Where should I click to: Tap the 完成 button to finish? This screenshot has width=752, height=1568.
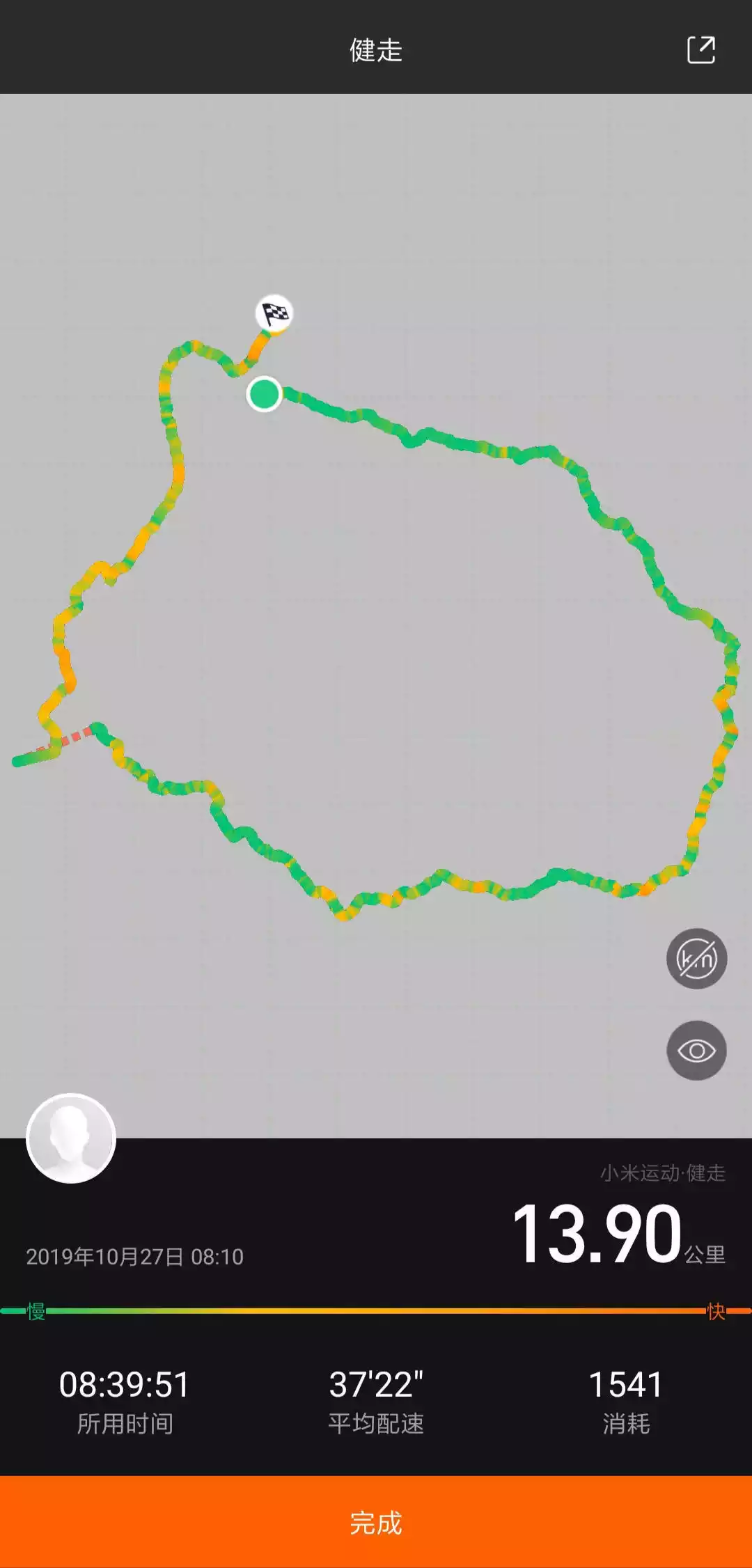point(376,1522)
